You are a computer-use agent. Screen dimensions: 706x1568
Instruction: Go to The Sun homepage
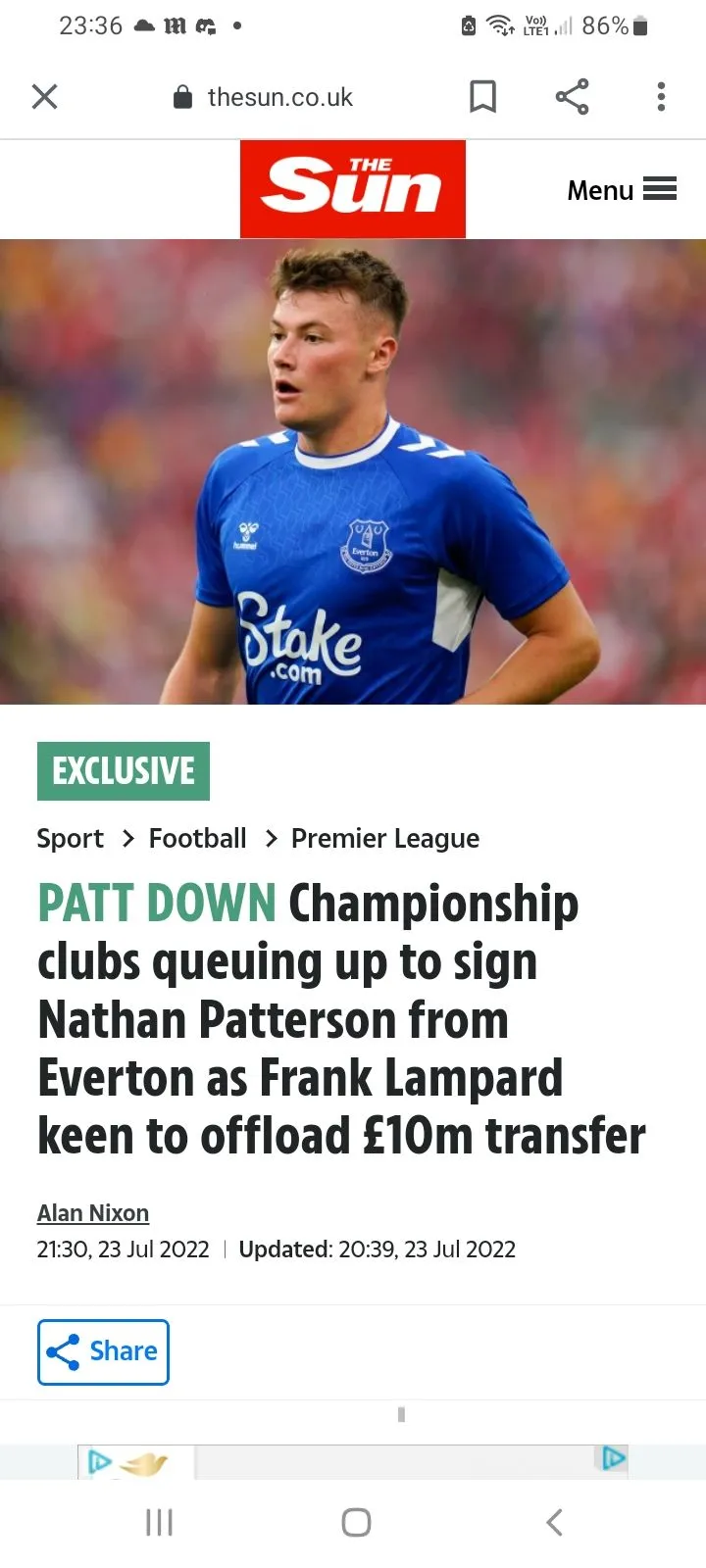[353, 189]
